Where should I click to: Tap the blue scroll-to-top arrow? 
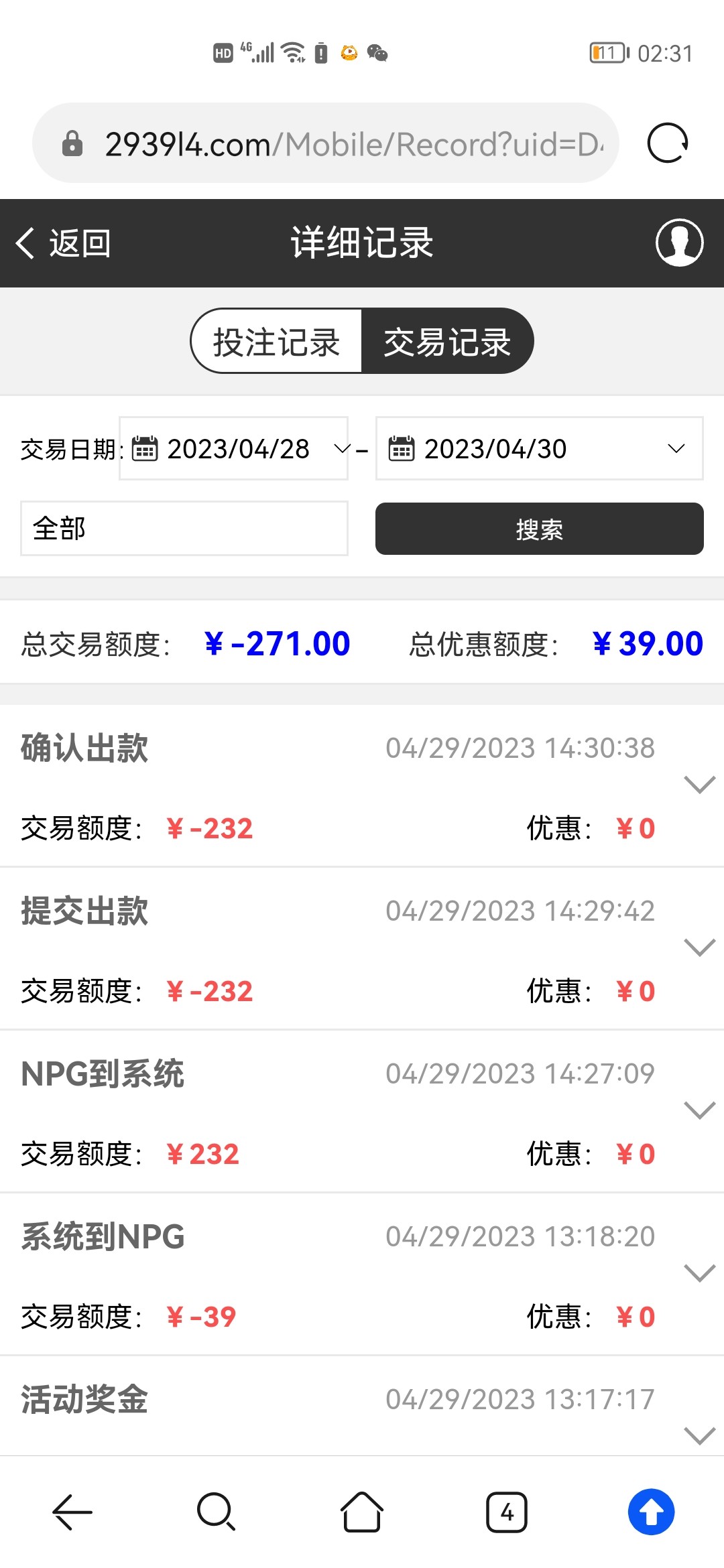click(650, 1512)
